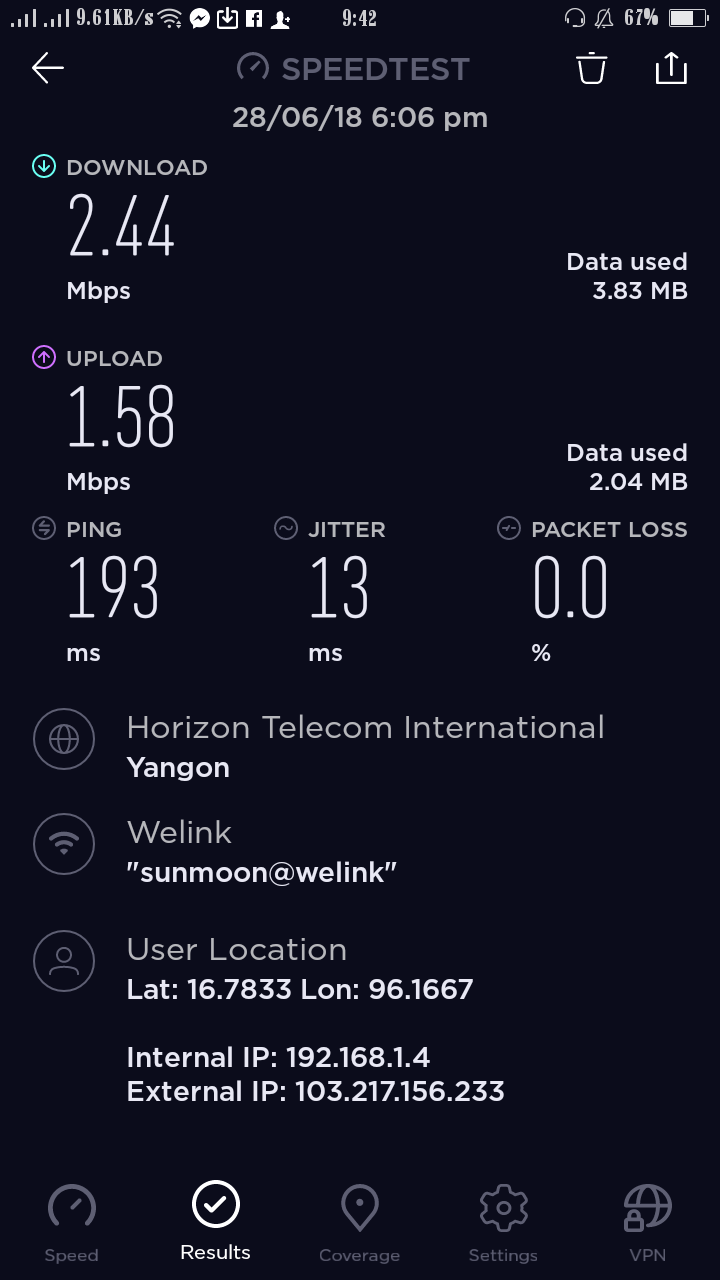Switch to the Speed tab
720x1280 pixels.
(x=72, y=1222)
